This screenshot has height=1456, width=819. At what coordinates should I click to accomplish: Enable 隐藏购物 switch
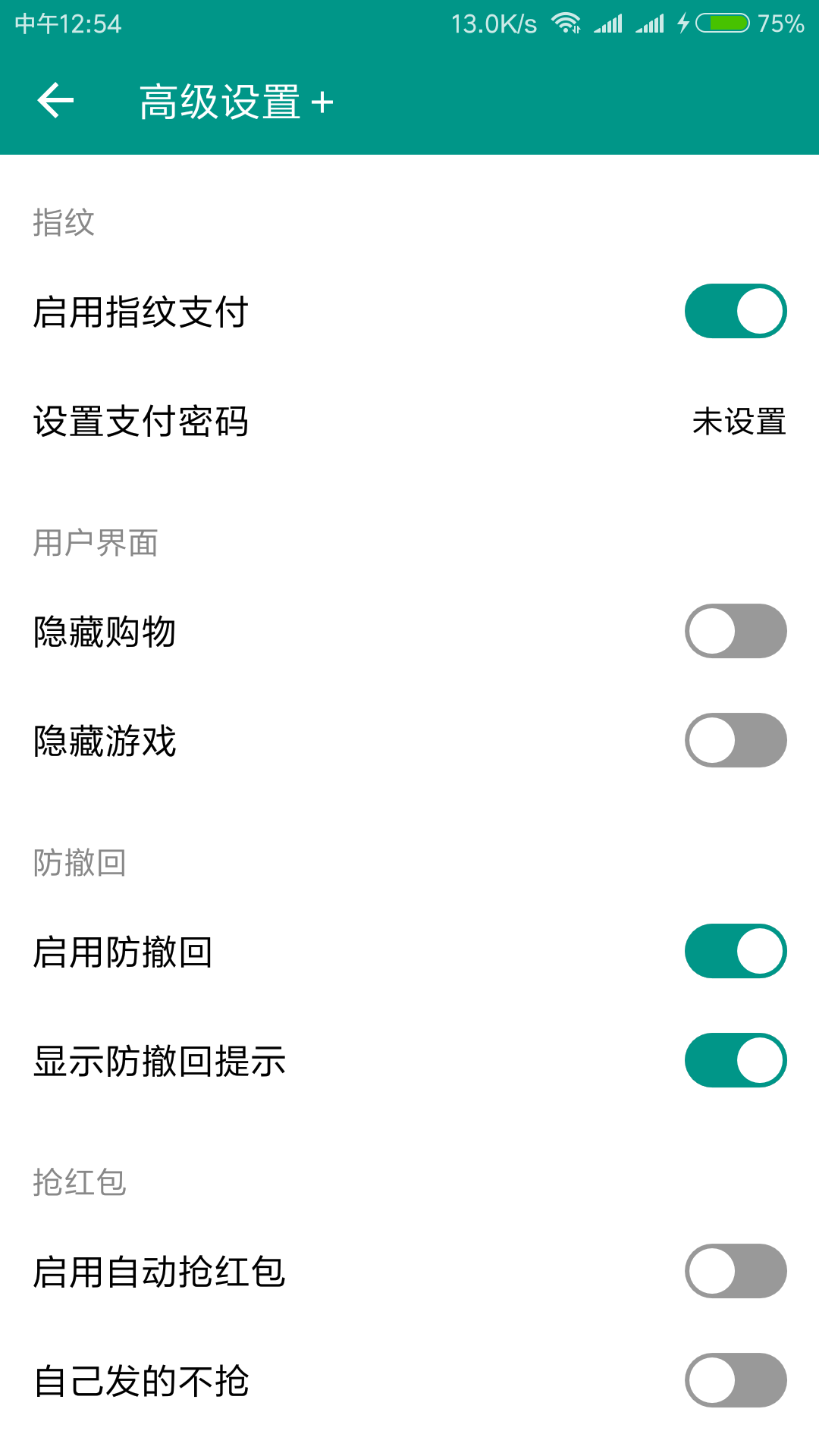pos(735,631)
